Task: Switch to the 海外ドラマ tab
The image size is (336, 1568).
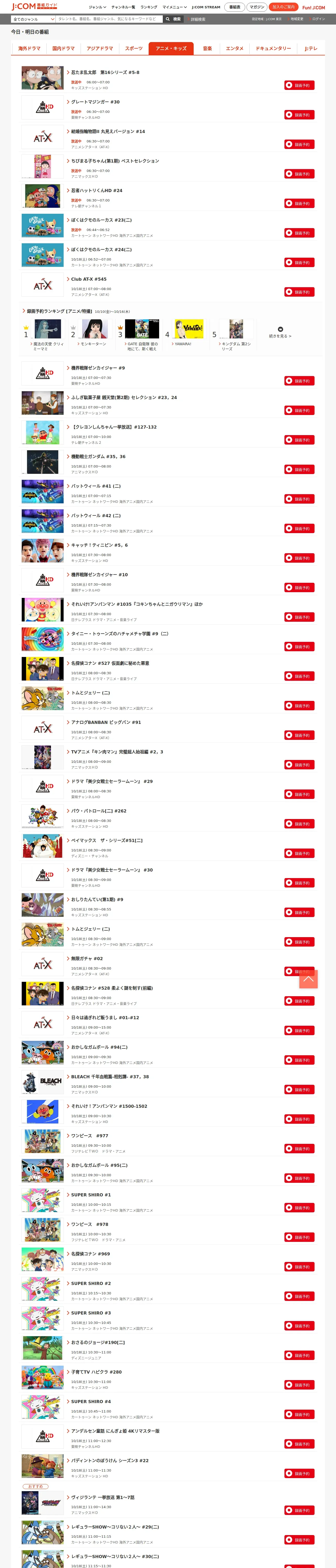Action: [x=29, y=48]
